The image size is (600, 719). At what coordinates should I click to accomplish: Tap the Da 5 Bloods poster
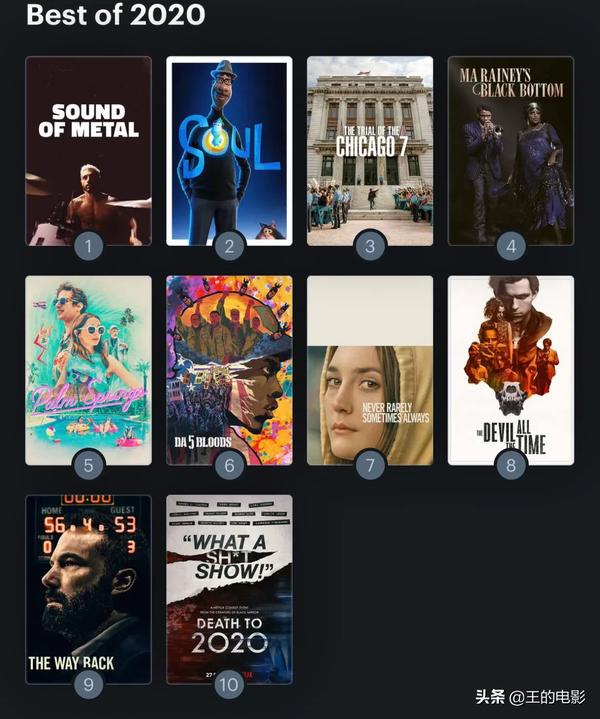[229, 369]
